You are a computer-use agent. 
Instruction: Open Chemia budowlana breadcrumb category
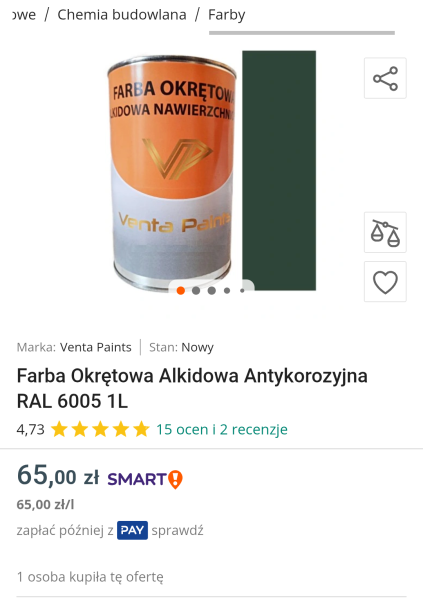(122, 15)
